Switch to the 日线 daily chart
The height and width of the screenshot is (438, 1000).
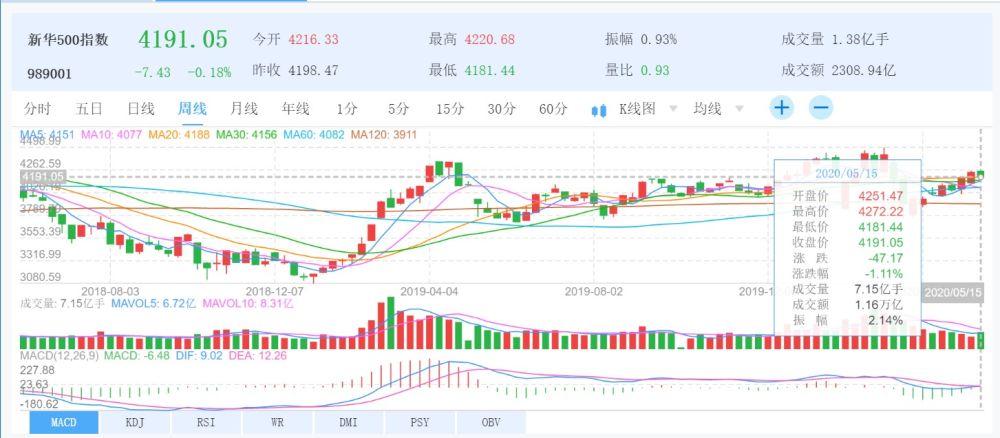140,108
